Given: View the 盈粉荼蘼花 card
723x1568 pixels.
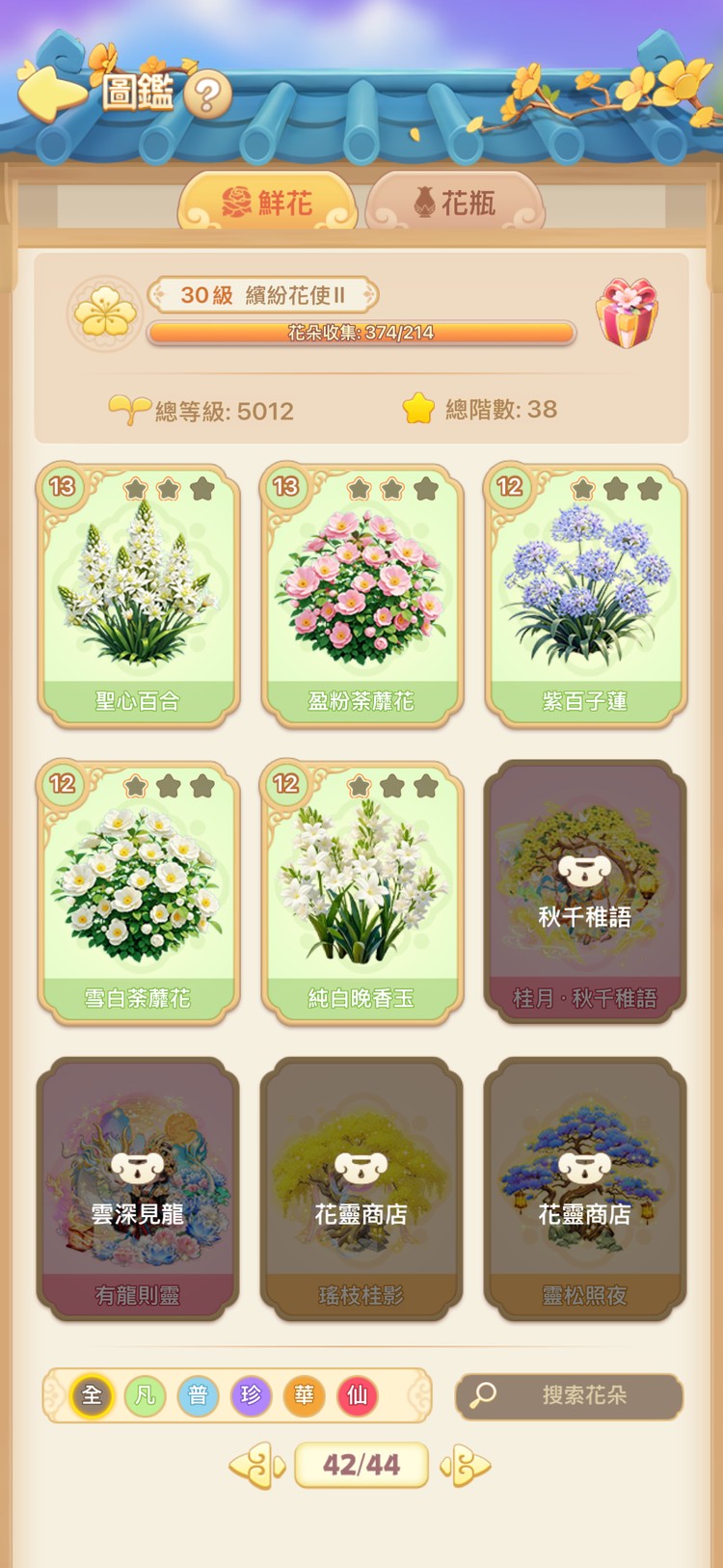Looking at the screenshot, I should click(361, 595).
